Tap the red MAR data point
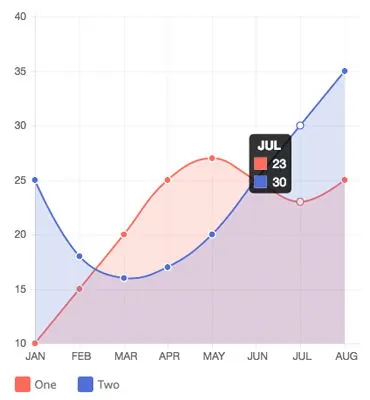370x400 pixels. (124, 234)
